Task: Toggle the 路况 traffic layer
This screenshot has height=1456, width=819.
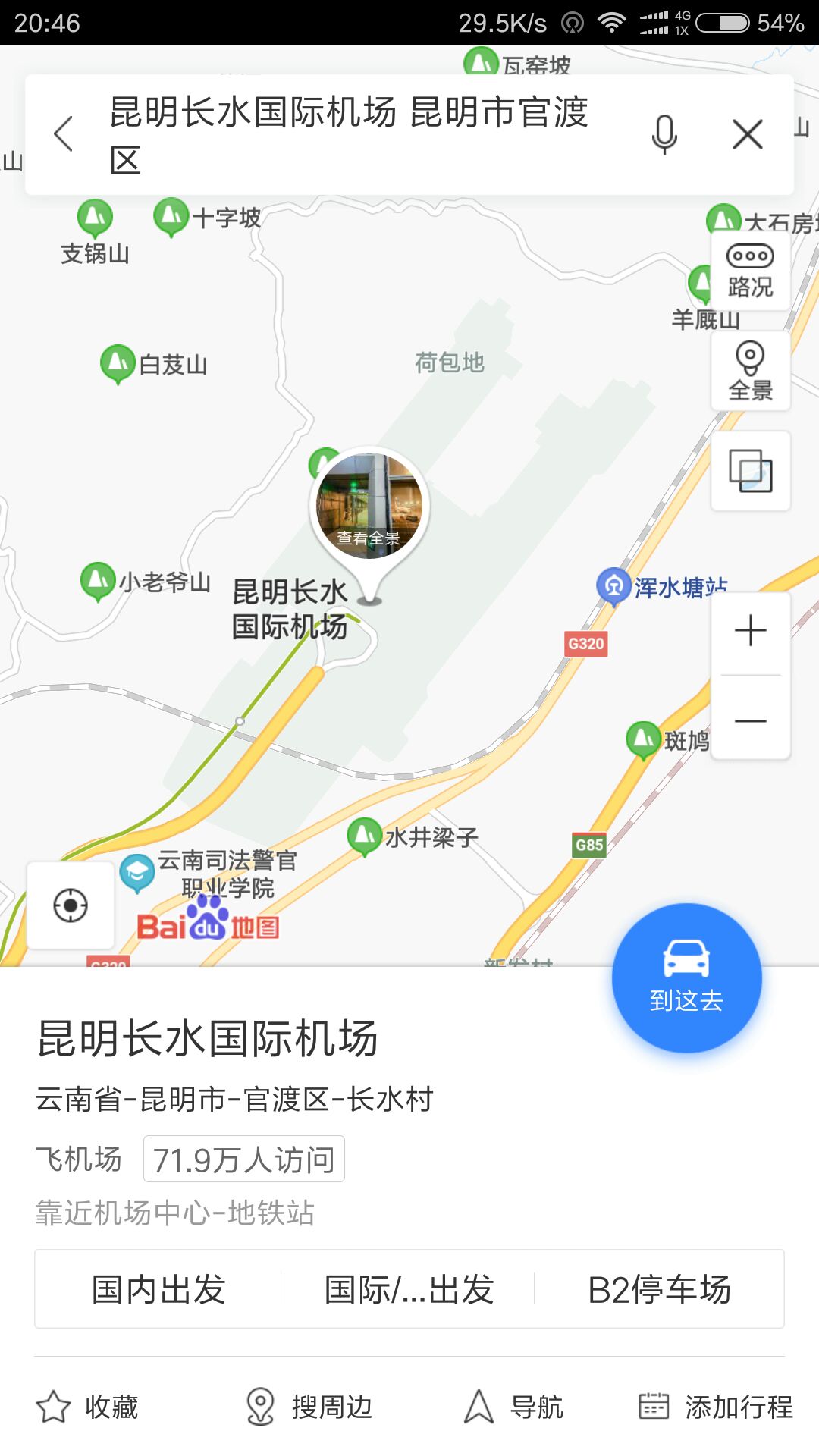Action: tap(750, 271)
